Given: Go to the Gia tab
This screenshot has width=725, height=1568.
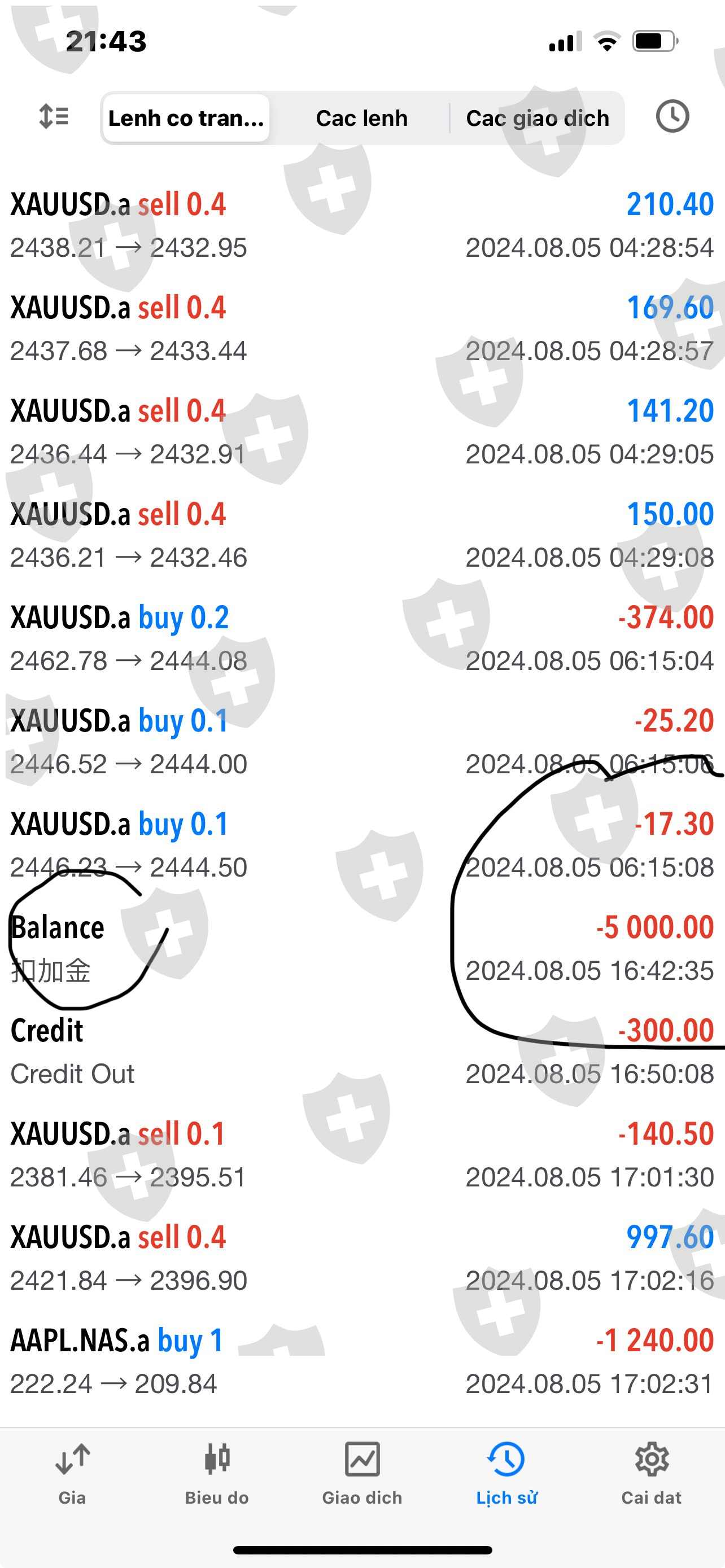Looking at the screenshot, I should [x=72, y=1472].
